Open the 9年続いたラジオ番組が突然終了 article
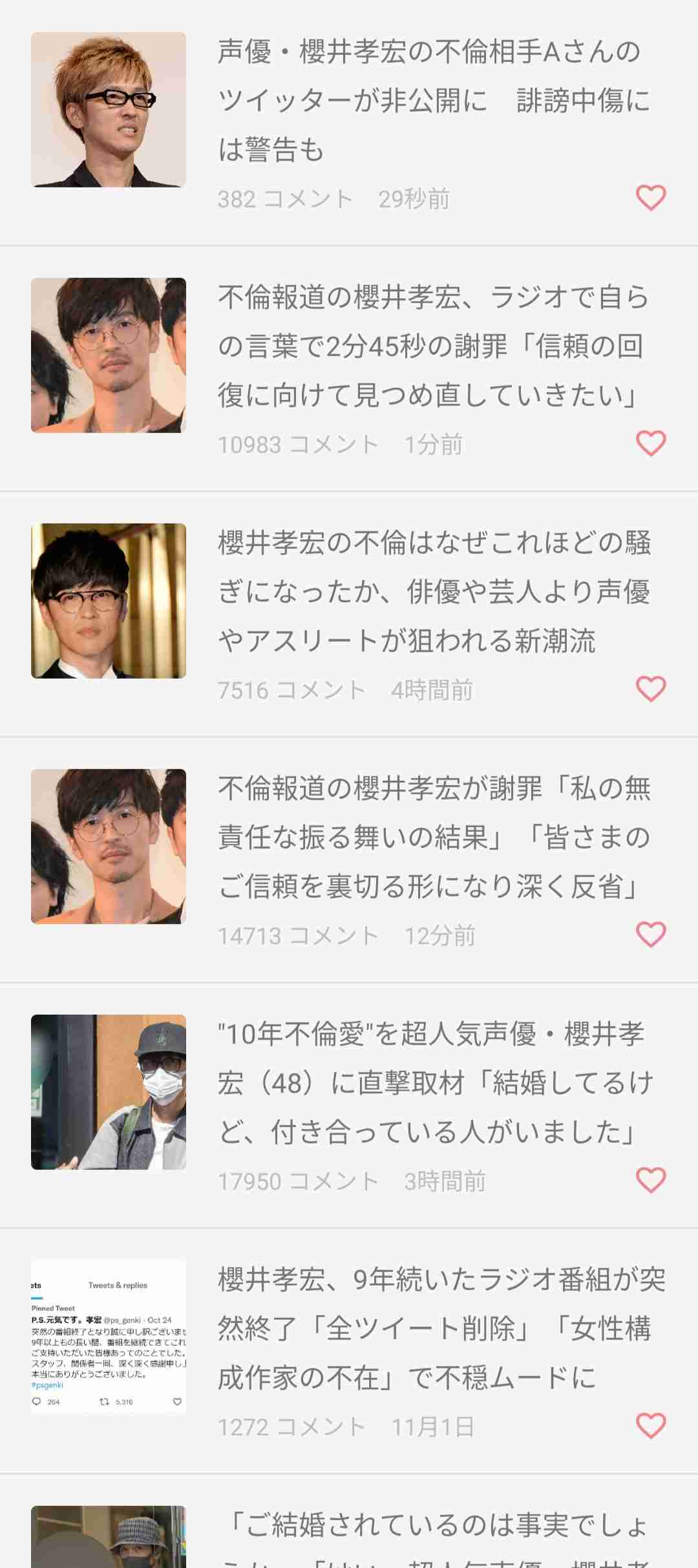Image resolution: width=698 pixels, height=1568 pixels. (349, 1351)
